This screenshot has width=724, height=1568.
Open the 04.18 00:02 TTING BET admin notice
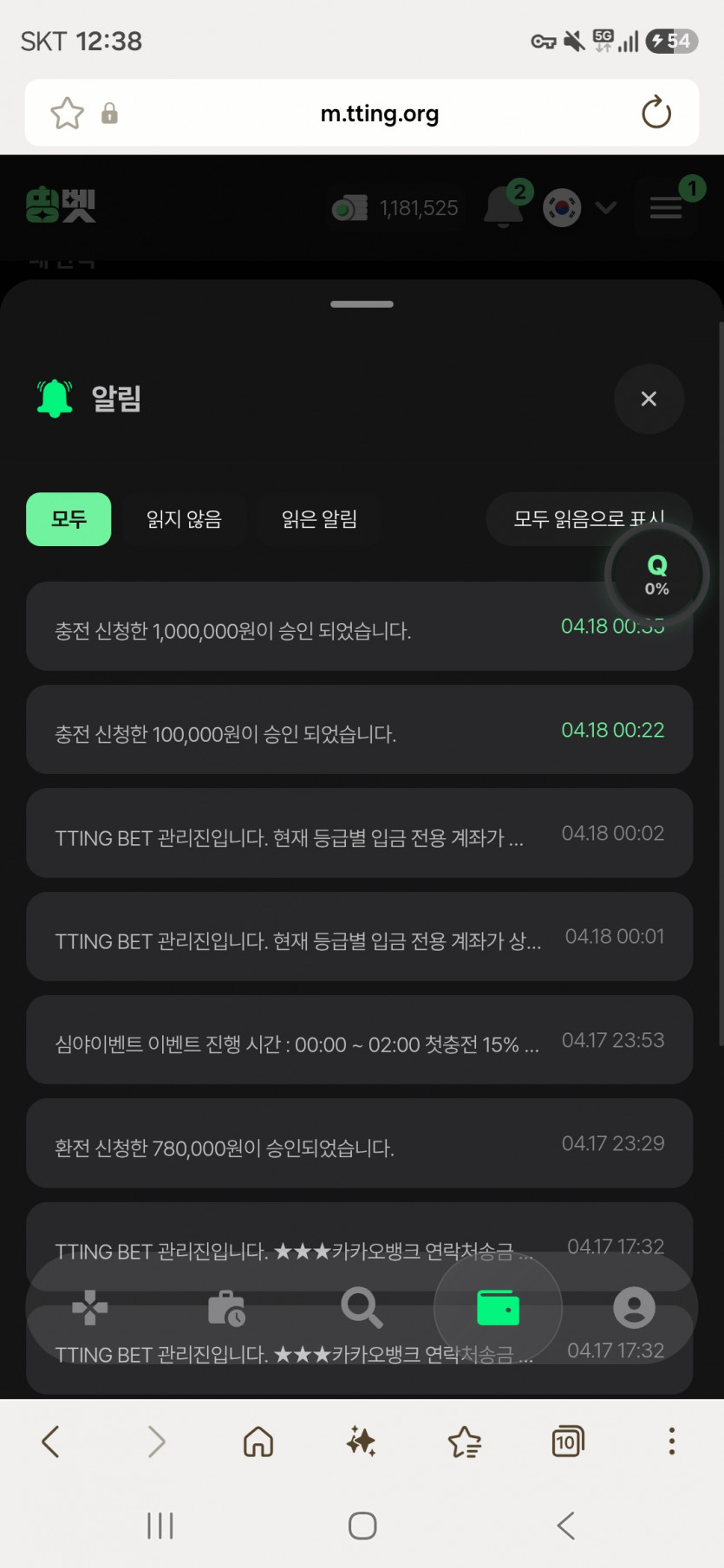[360, 833]
